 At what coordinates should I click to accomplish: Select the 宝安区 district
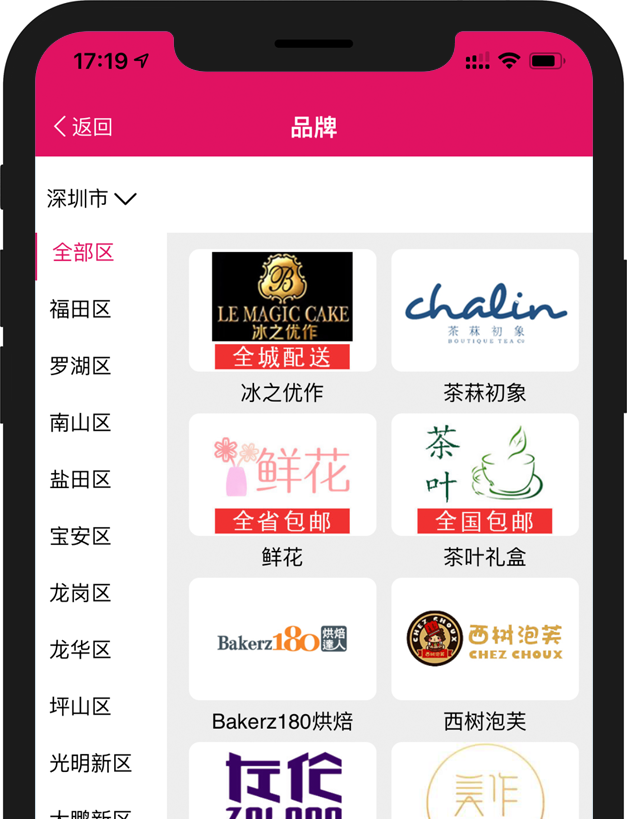[x=80, y=537]
